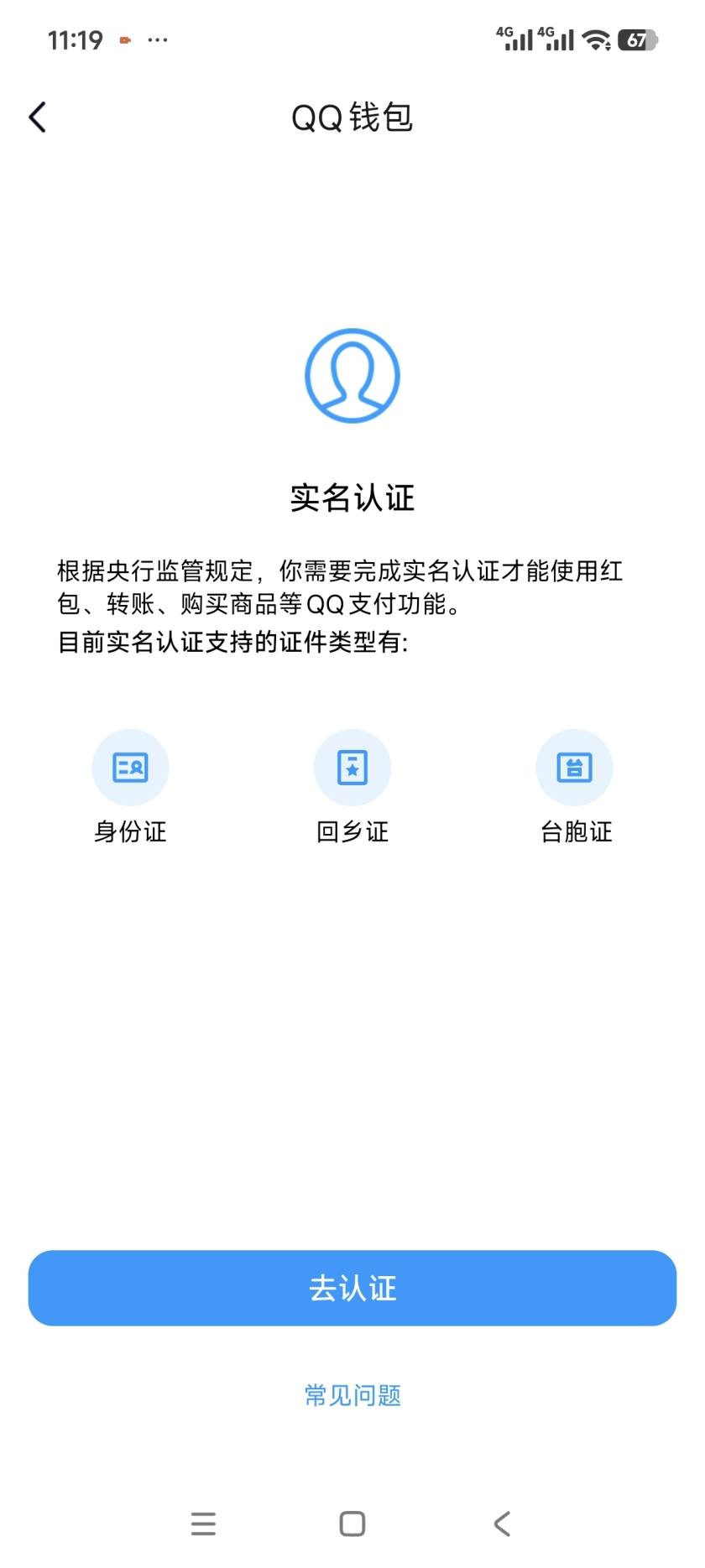Tap the three-dot notification indicator

(158, 39)
